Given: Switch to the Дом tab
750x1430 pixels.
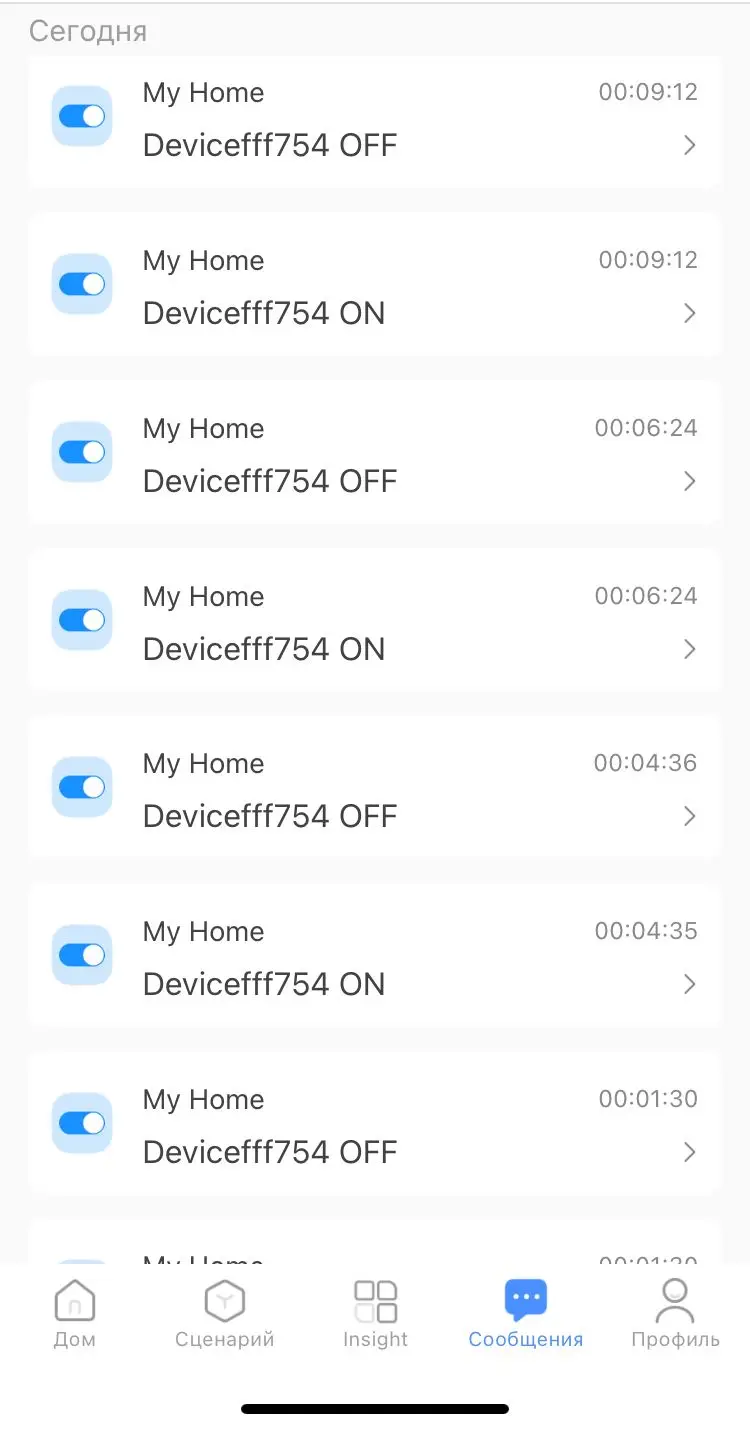Looking at the screenshot, I should [75, 1314].
